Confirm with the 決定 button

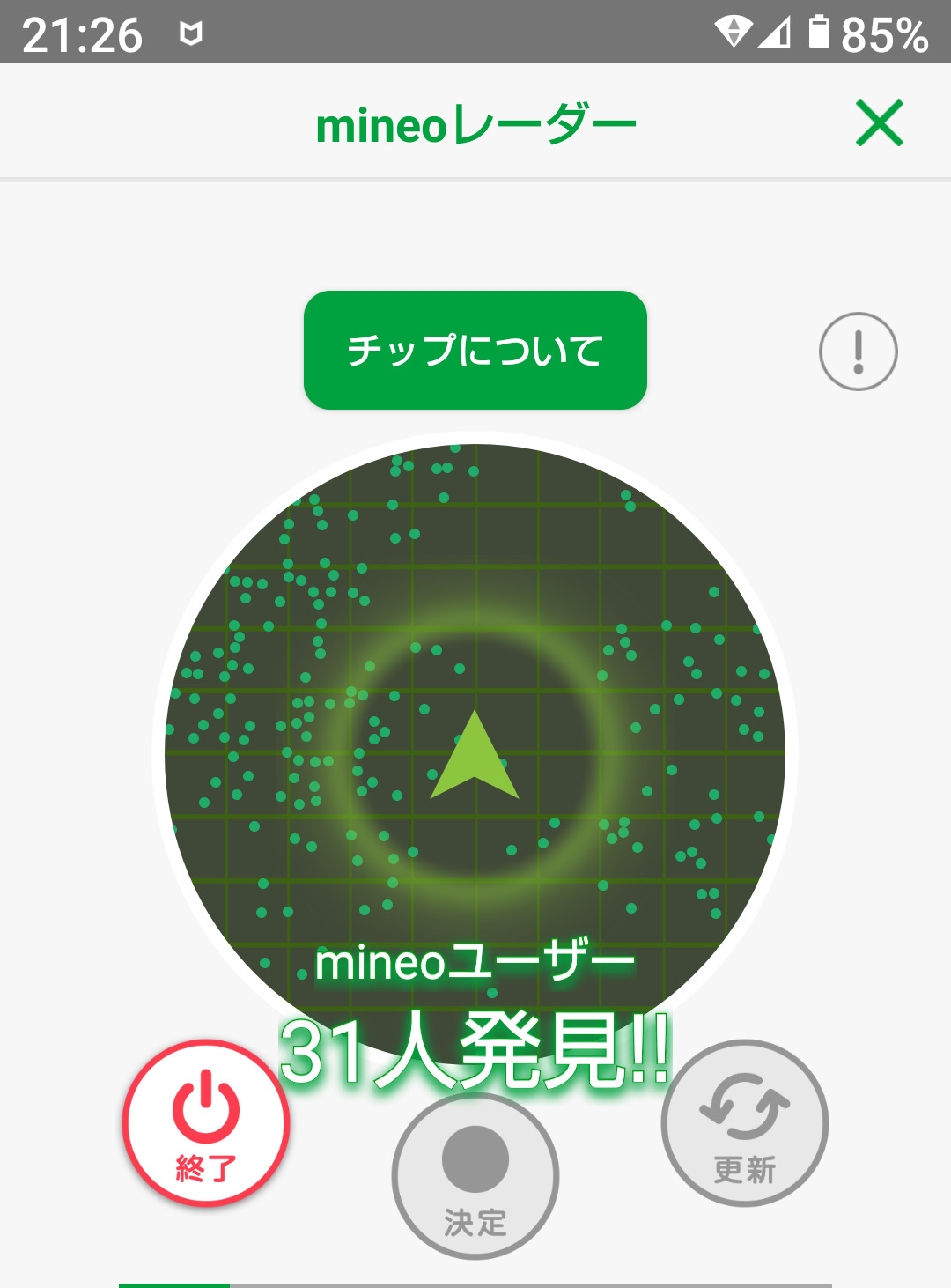click(x=475, y=1175)
